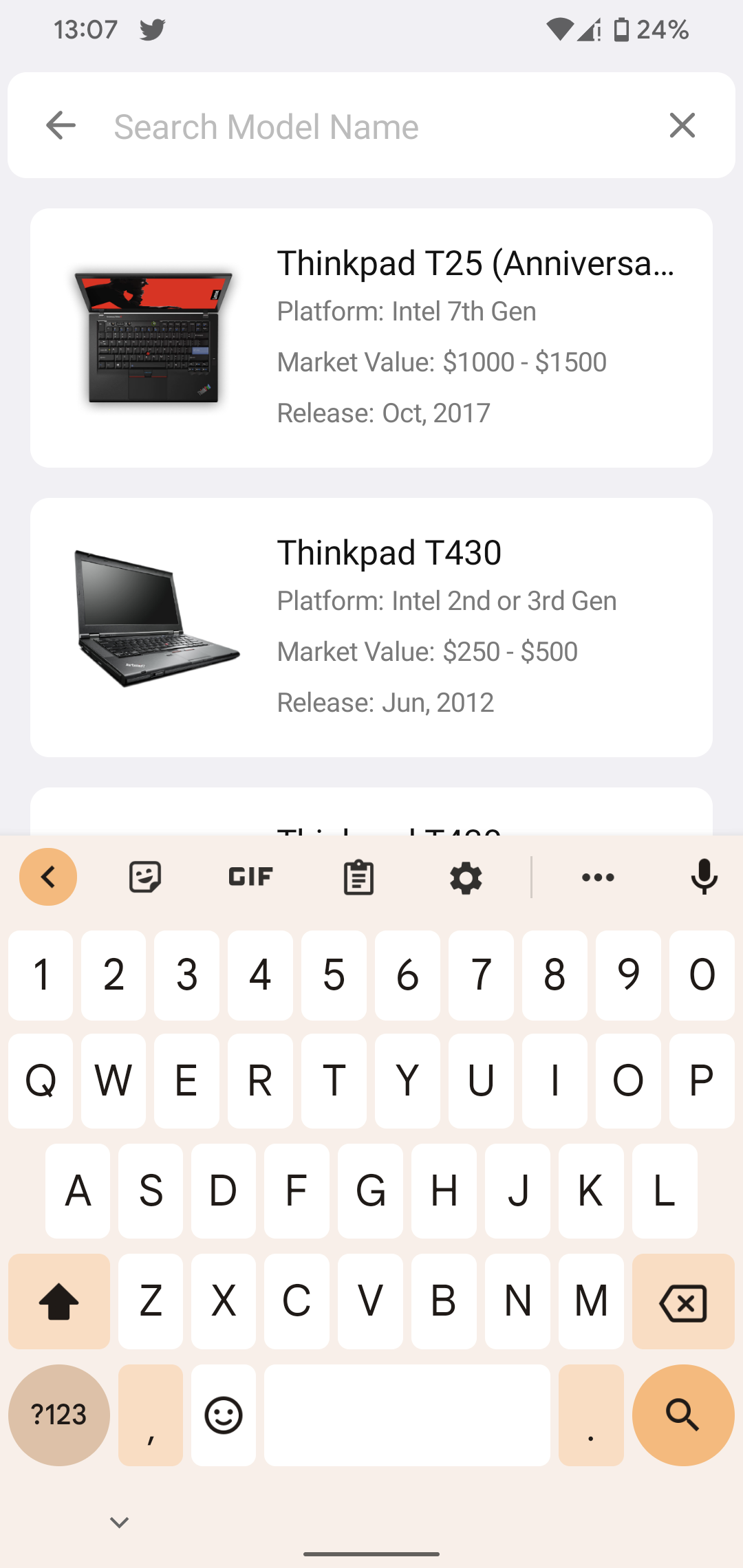Viewport: 743px width, 1568px height.
Task: Open the keyboard sticker panel
Action: [145, 877]
